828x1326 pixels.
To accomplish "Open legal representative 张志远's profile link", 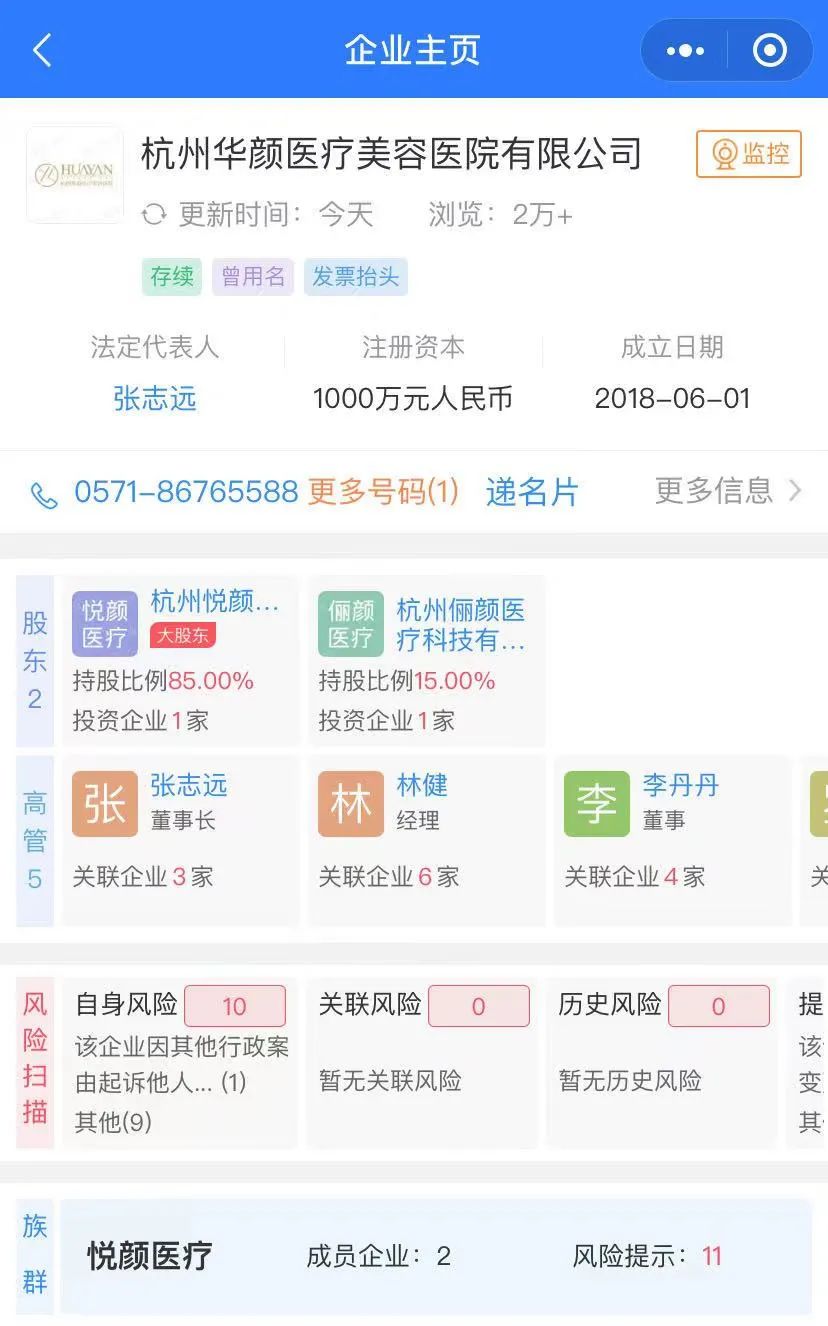I will 155,399.
